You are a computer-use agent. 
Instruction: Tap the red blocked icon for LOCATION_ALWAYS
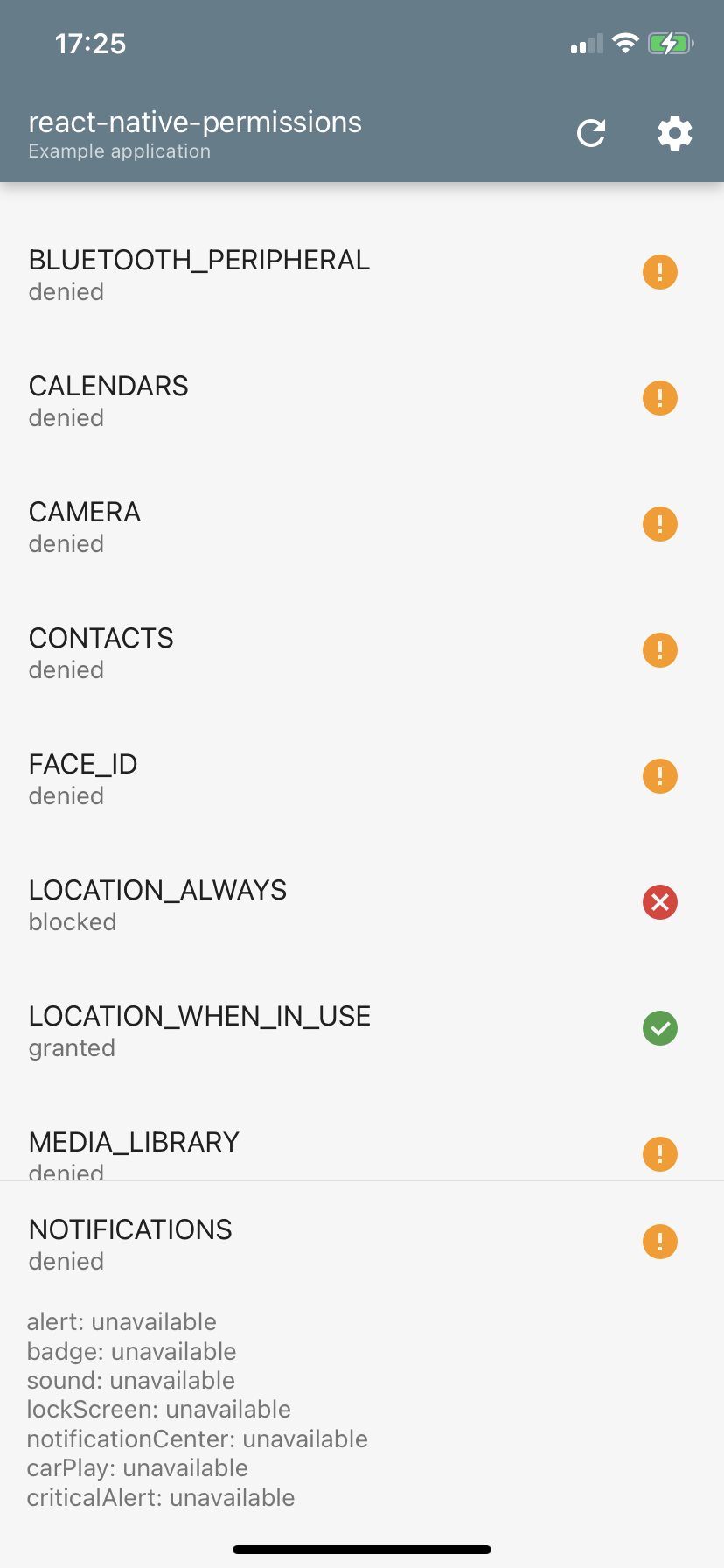[660, 902]
